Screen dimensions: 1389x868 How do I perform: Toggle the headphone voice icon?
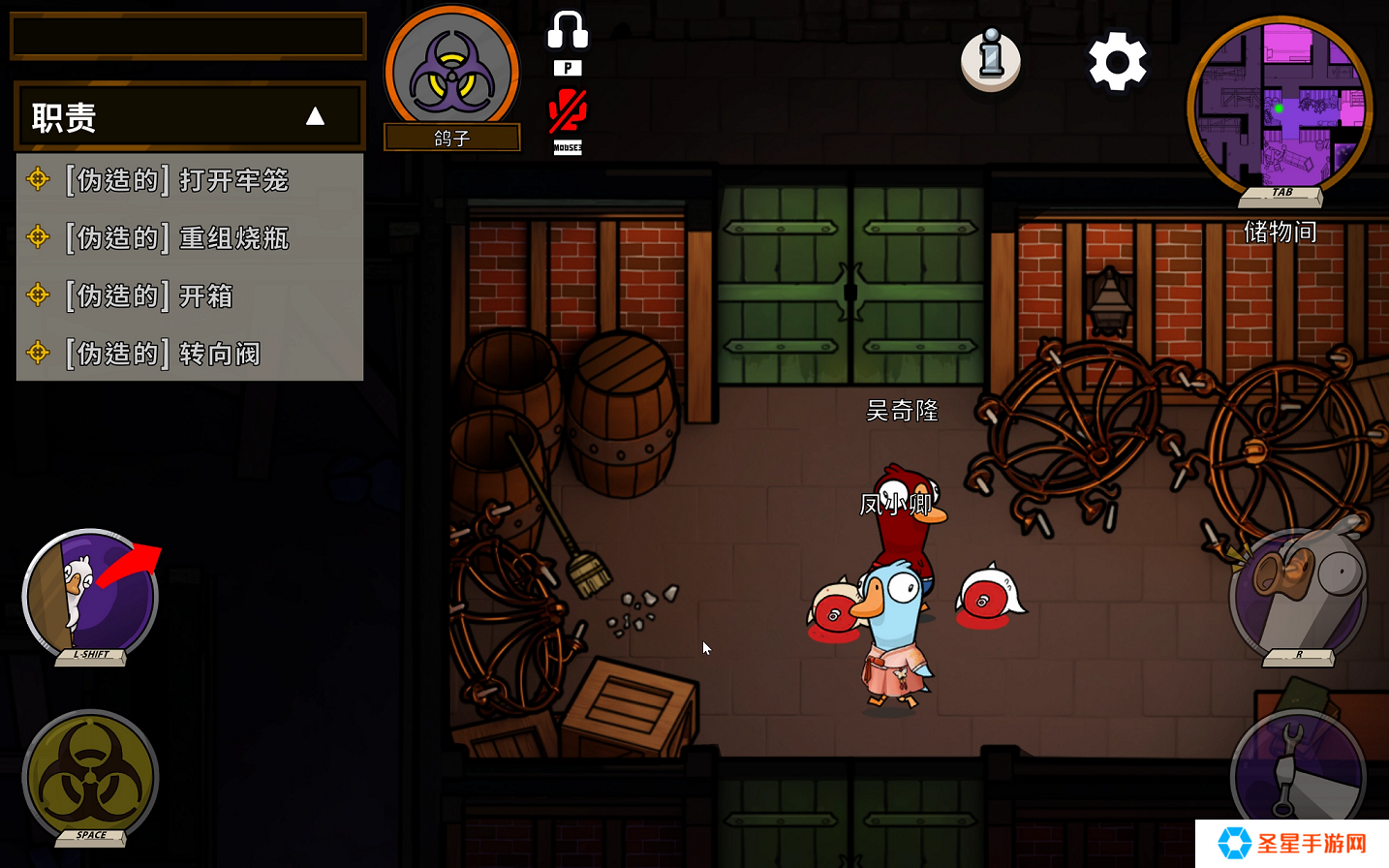(x=568, y=31)
